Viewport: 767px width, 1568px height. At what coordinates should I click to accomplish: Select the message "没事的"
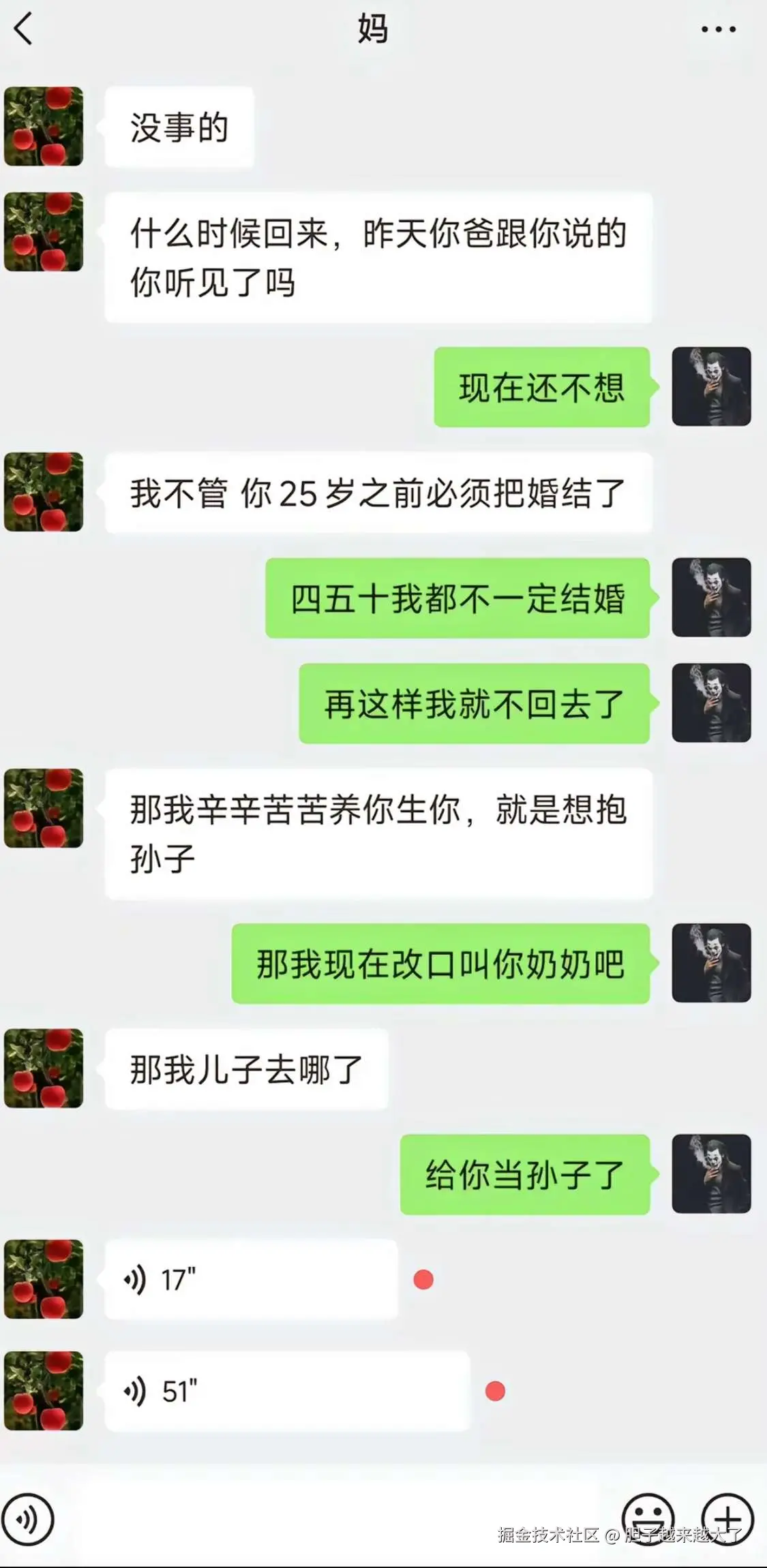tap(179, 127)
